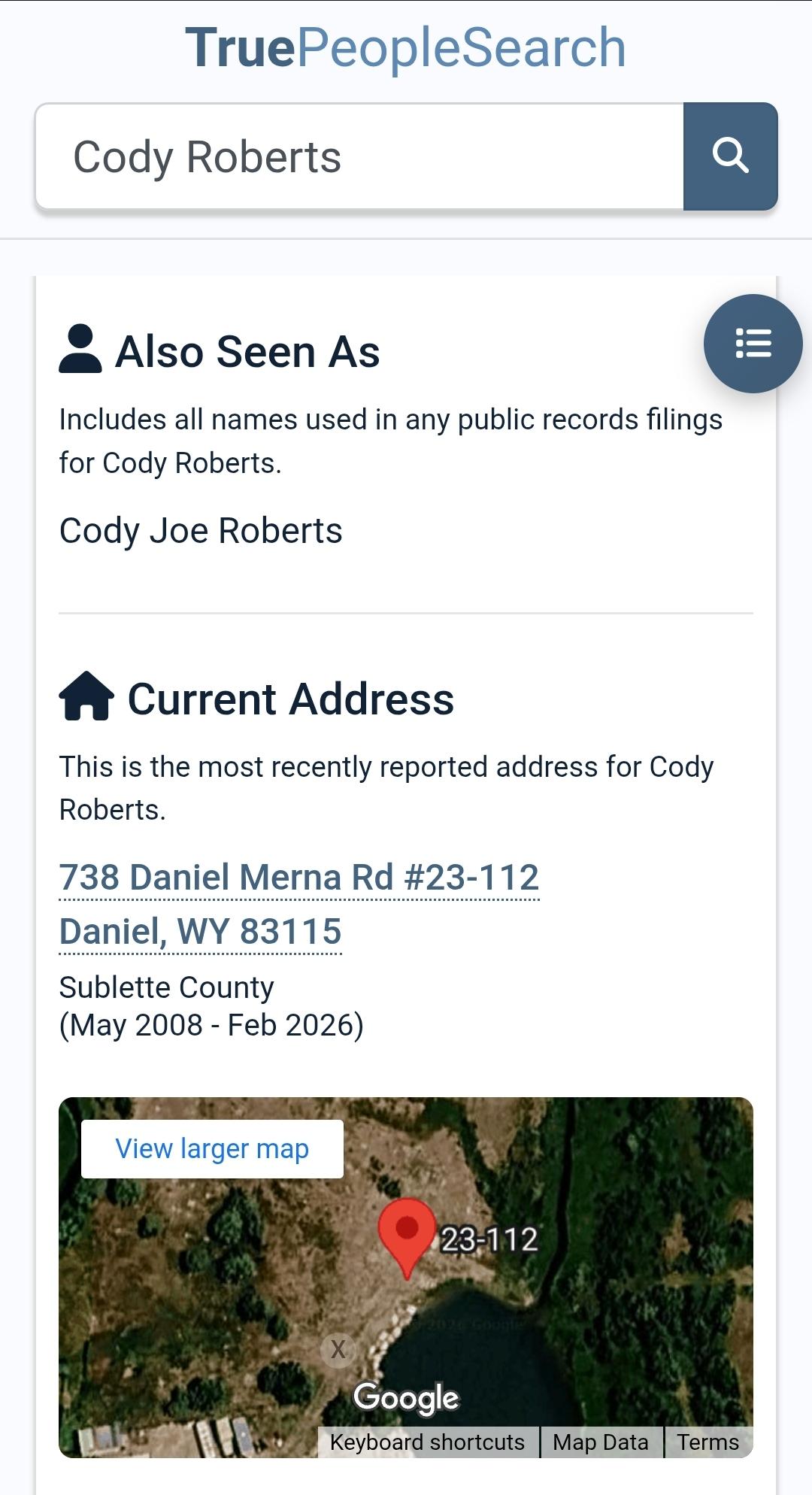Open the 738 Daniel Merna Rd address link
This screenshot has width=812, height=1495.
coord(298,878)
